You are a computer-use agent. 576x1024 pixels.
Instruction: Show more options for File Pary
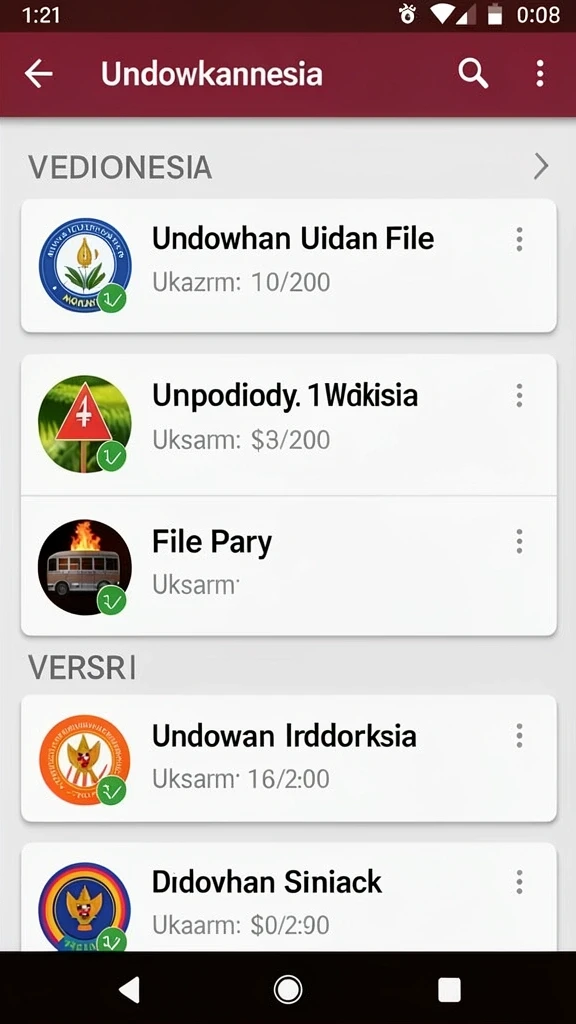tap(519, 541)
